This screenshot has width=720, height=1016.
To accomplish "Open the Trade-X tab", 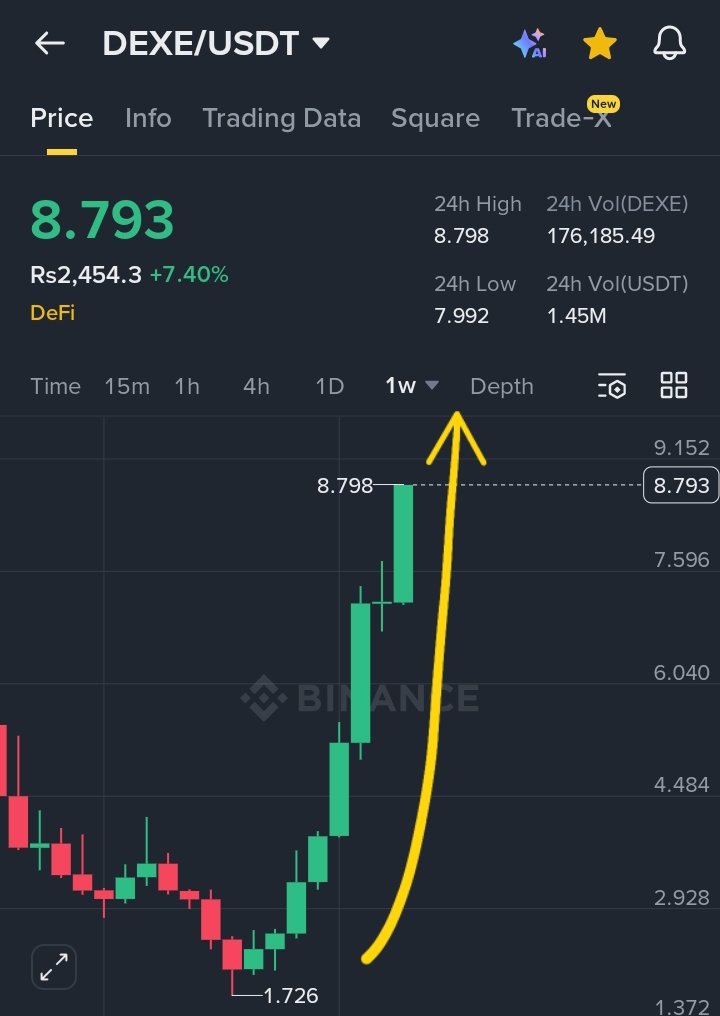I will tap(560, 118).
